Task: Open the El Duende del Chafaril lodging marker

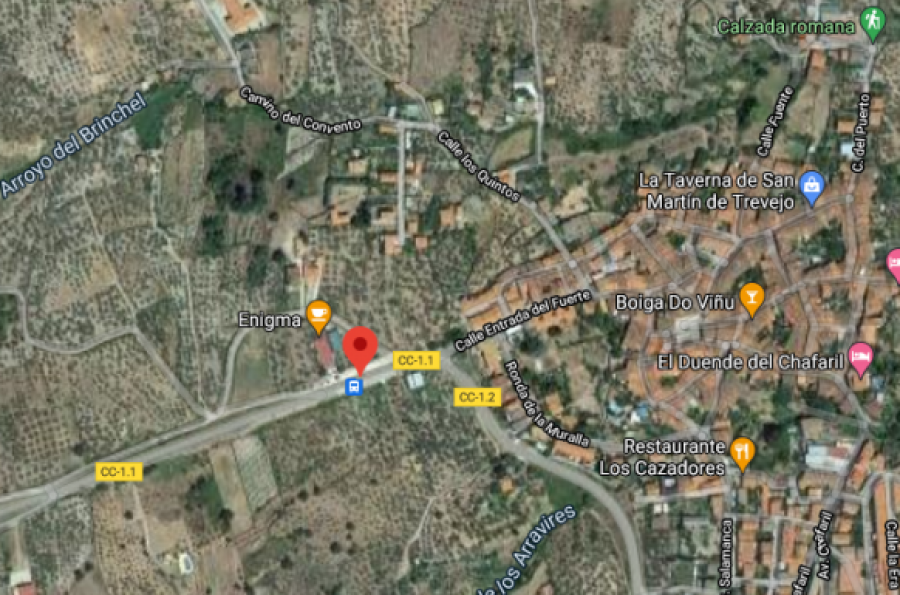Action: point(860,356)
